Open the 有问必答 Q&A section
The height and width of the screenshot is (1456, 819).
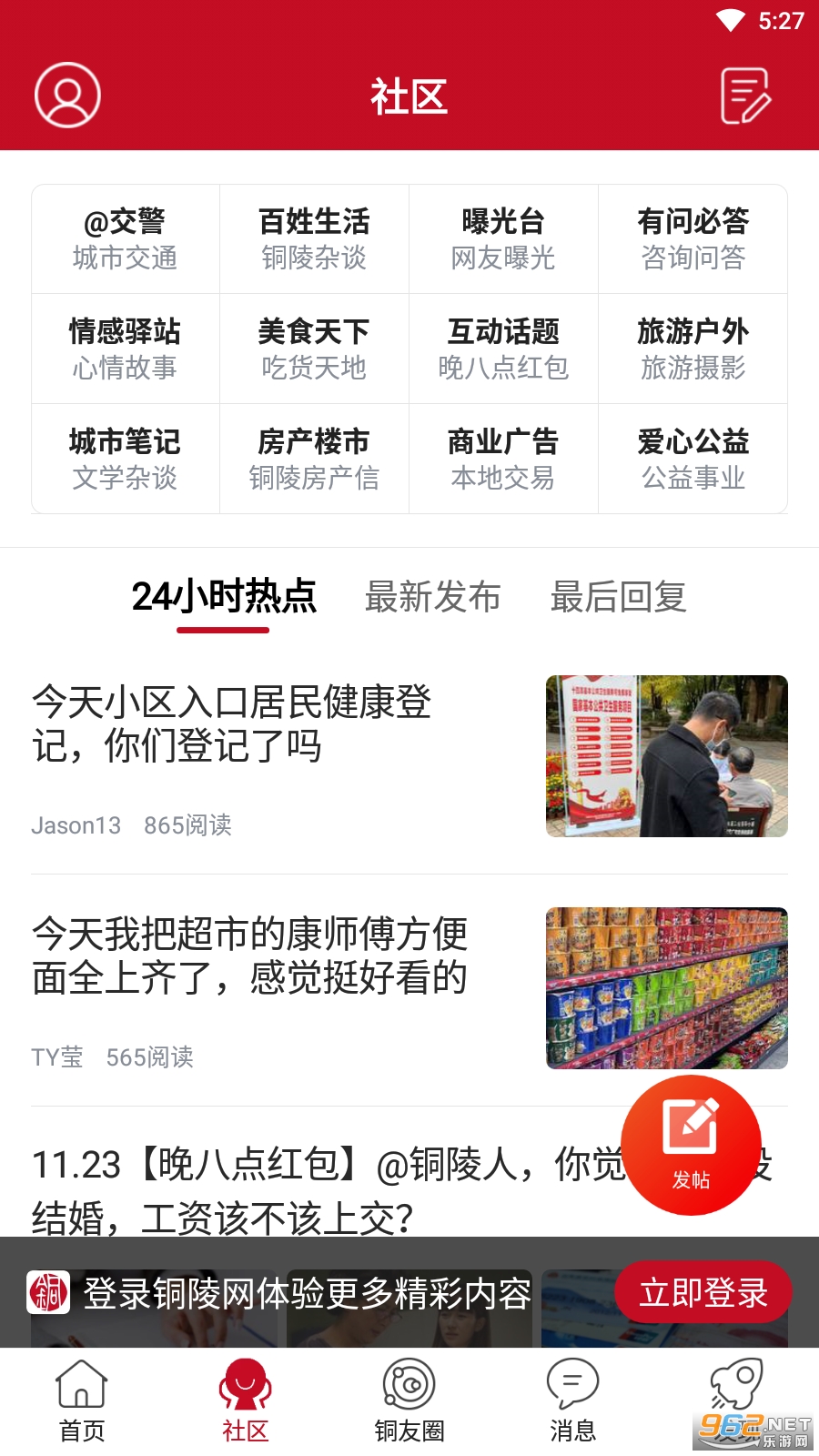click(693, 239)
